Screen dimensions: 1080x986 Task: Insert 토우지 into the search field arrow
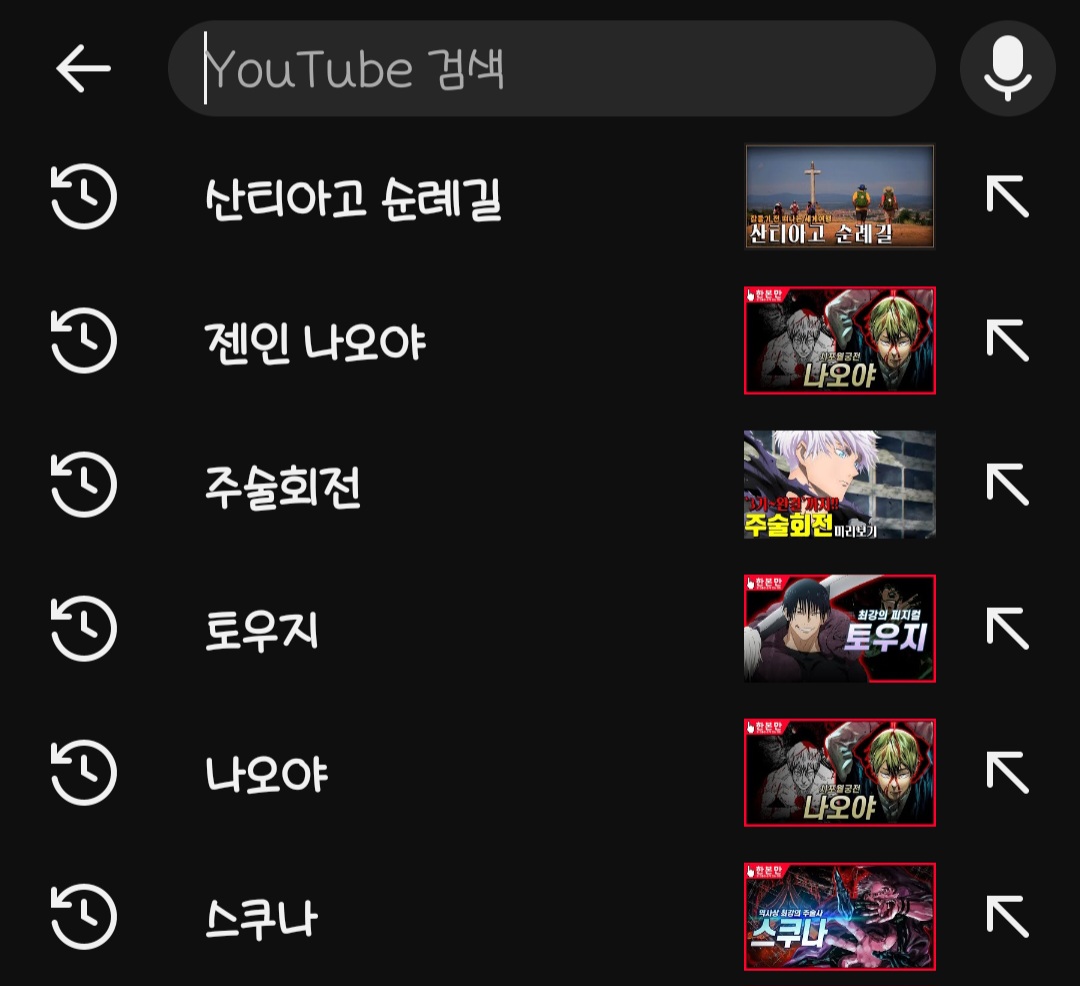(1007, 629)
